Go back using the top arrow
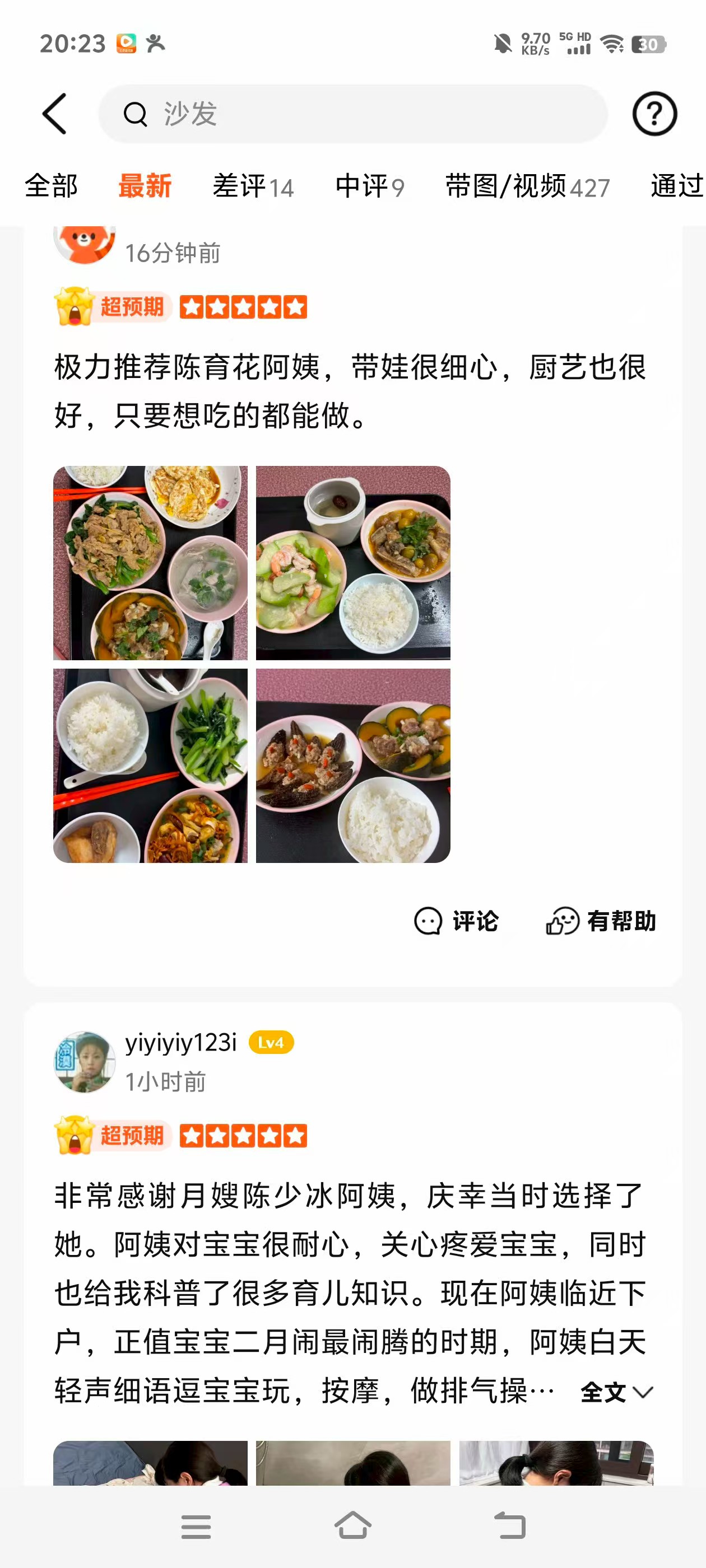706x1568 pixels. click(x=54, y=114)
